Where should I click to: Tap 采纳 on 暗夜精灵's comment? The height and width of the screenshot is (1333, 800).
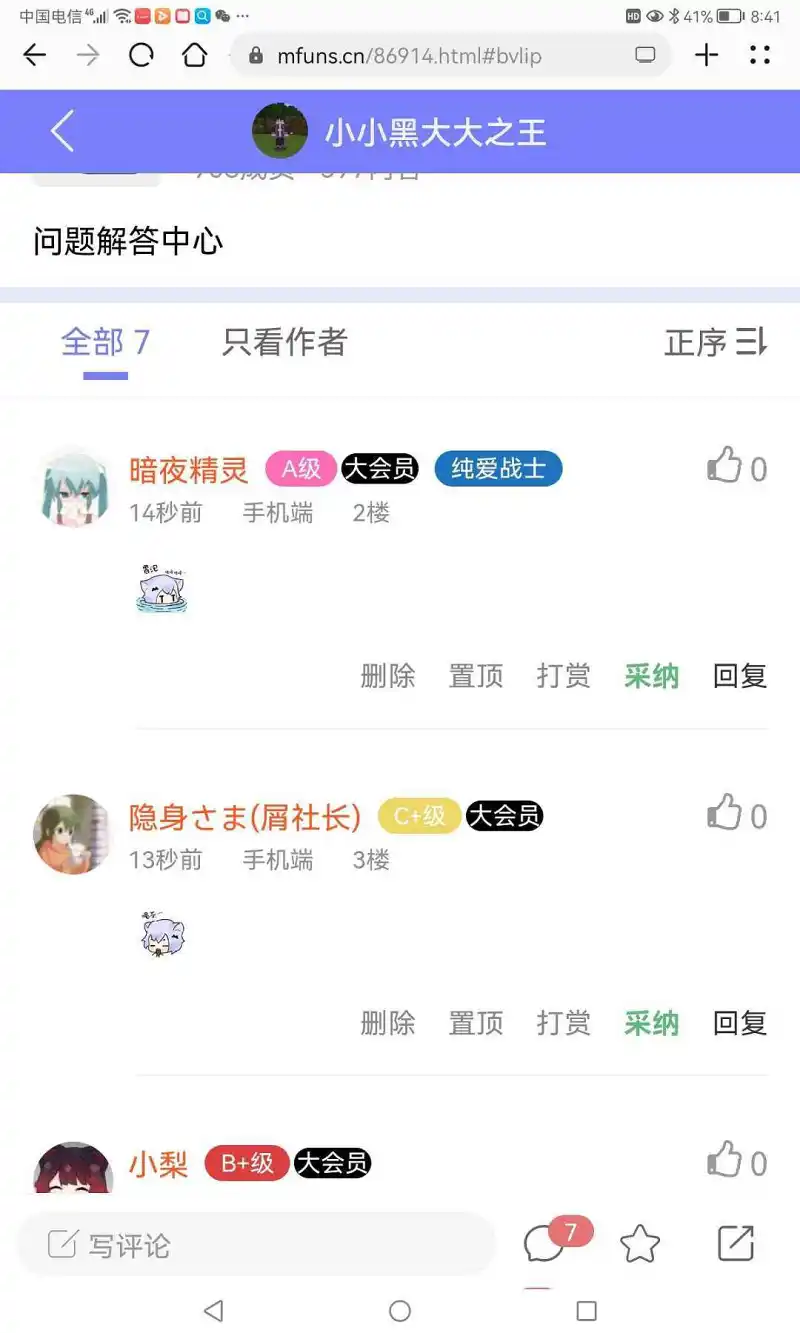coord(652,676)
